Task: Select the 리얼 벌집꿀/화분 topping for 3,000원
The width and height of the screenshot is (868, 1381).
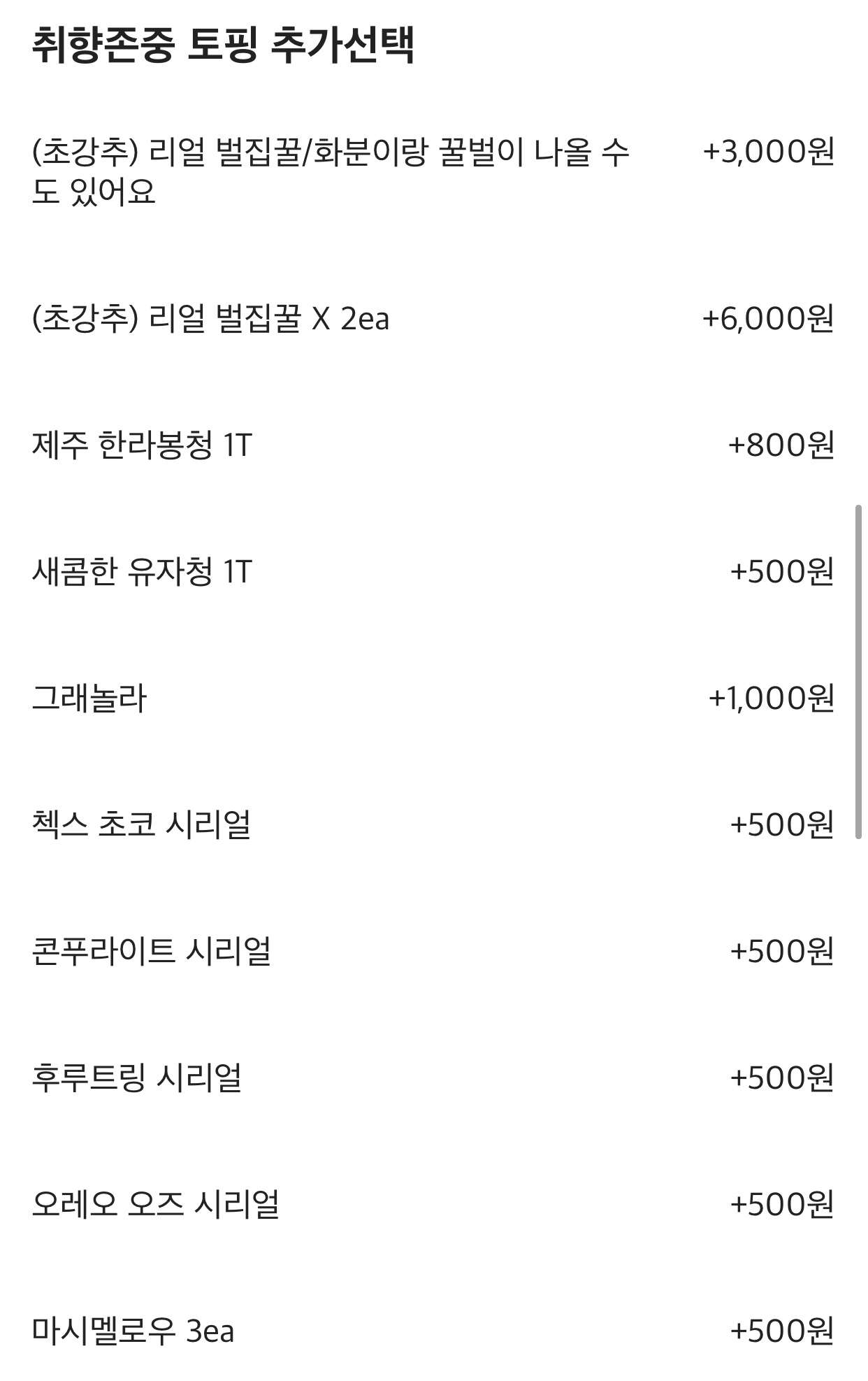Action: click(x=331, y=171)
